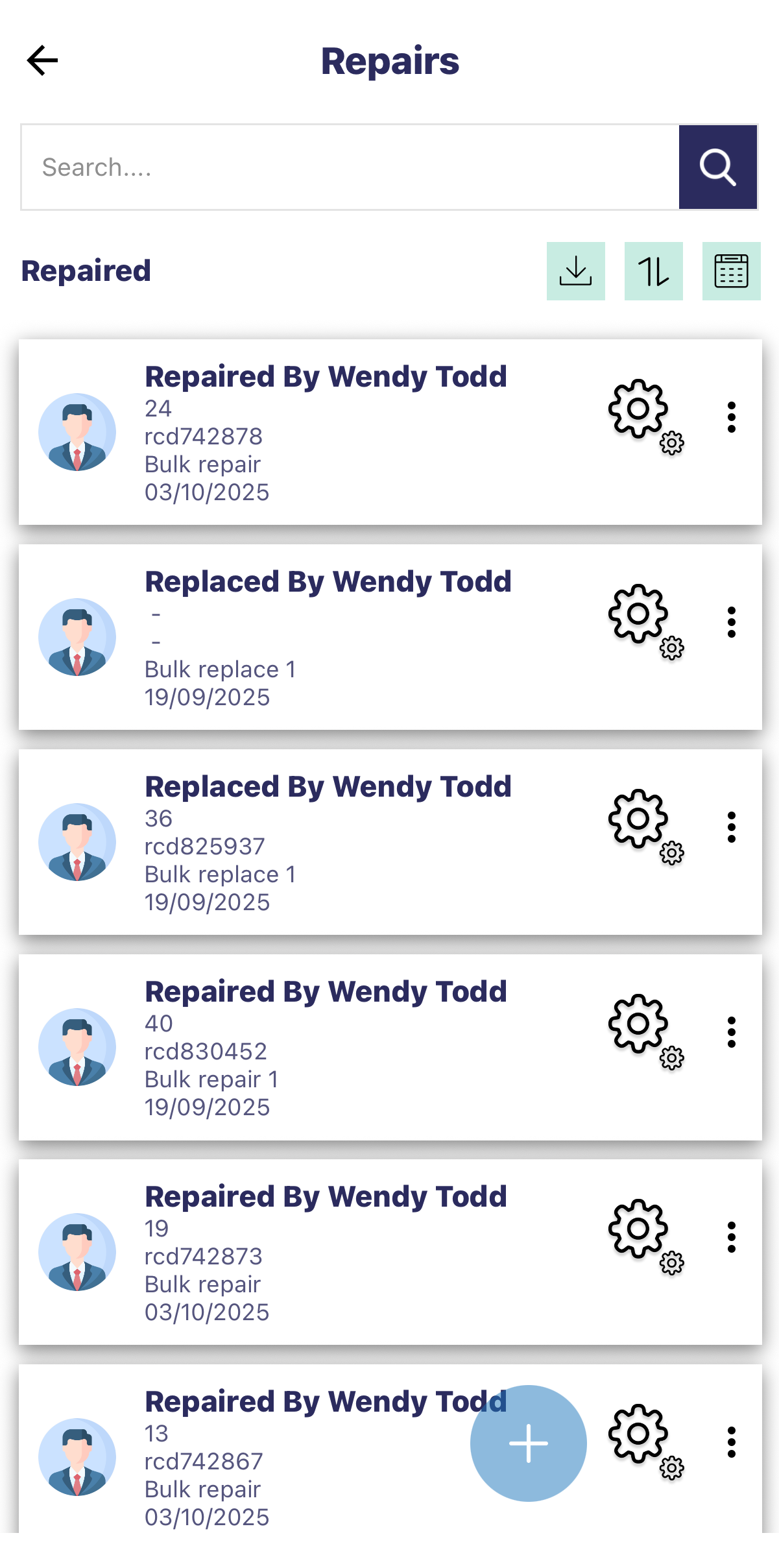The width and height of the screenshot is (779, 1568).
Task: Open overflow menu for rcd742878 repair
Action: coord(732,417)
